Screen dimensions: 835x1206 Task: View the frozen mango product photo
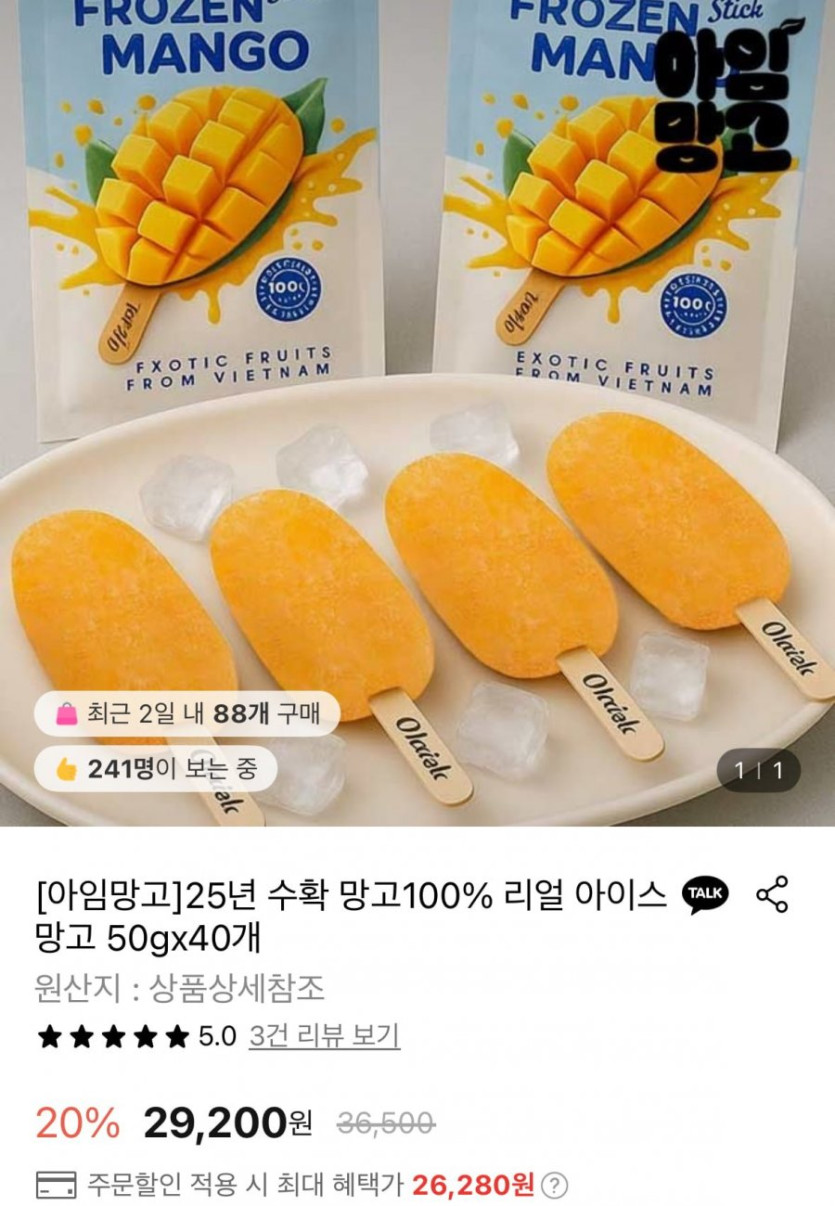pyautogui.click(x=417, y=400)
